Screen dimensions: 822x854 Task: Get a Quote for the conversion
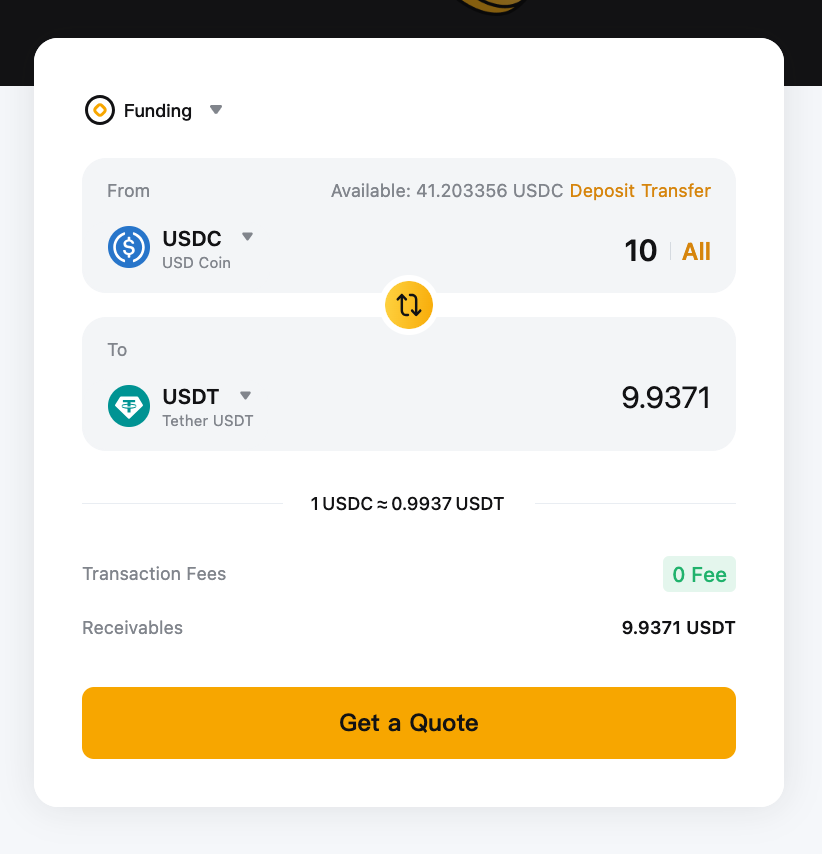[409, 722]
